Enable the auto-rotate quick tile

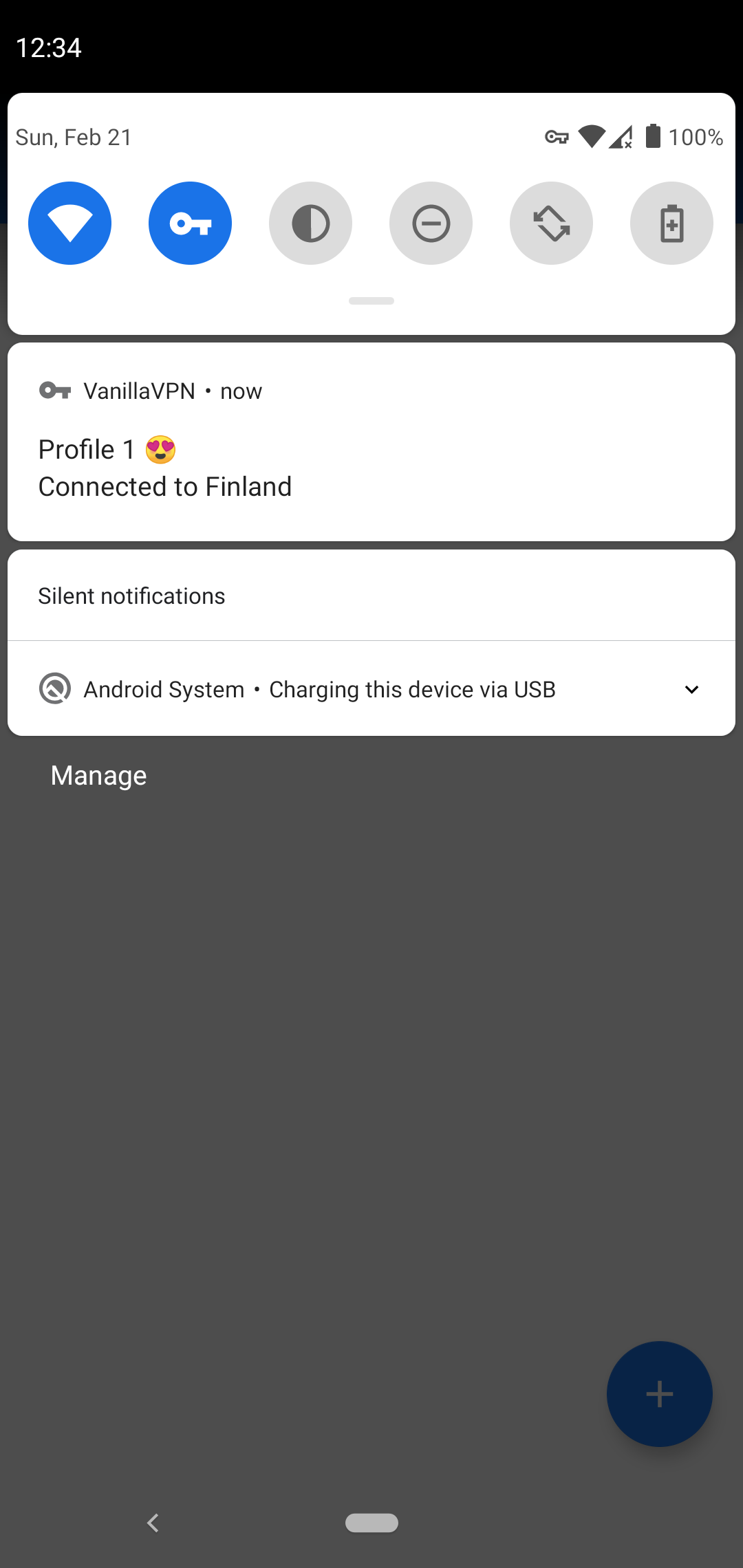(551, 223)
